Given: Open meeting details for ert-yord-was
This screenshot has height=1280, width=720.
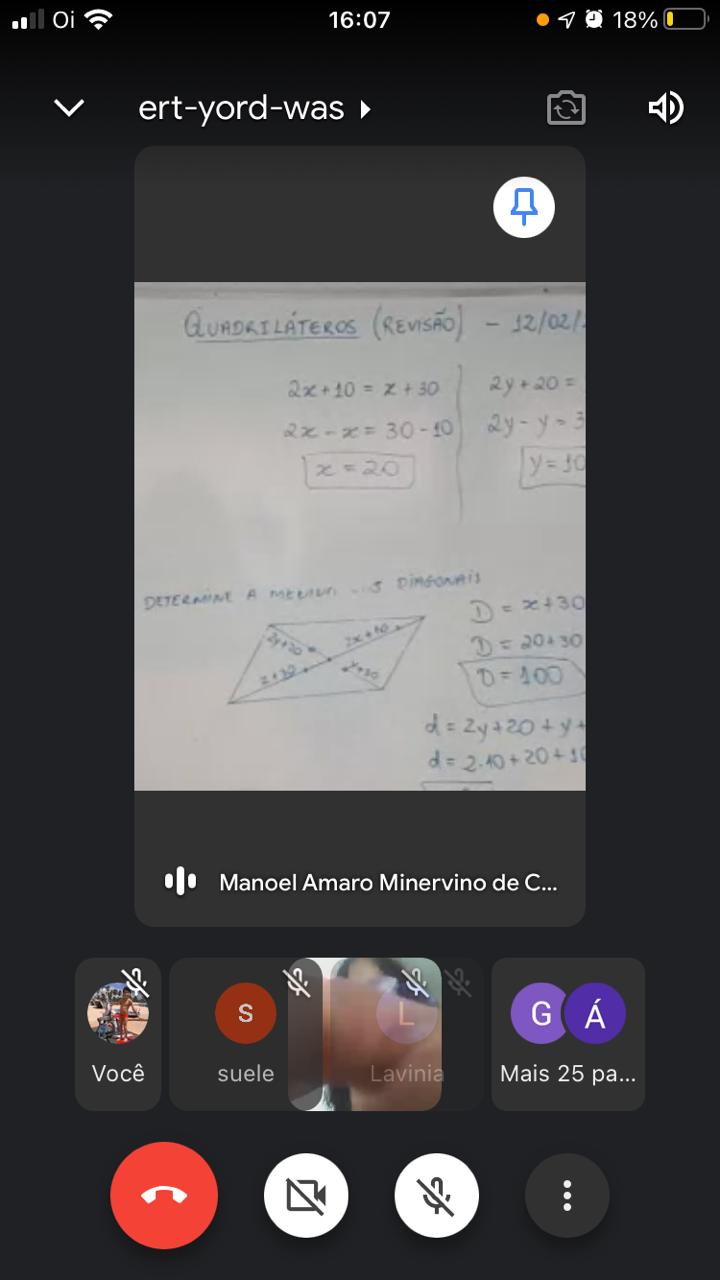Looking at the screenshot, I should (x=254, y=108).
